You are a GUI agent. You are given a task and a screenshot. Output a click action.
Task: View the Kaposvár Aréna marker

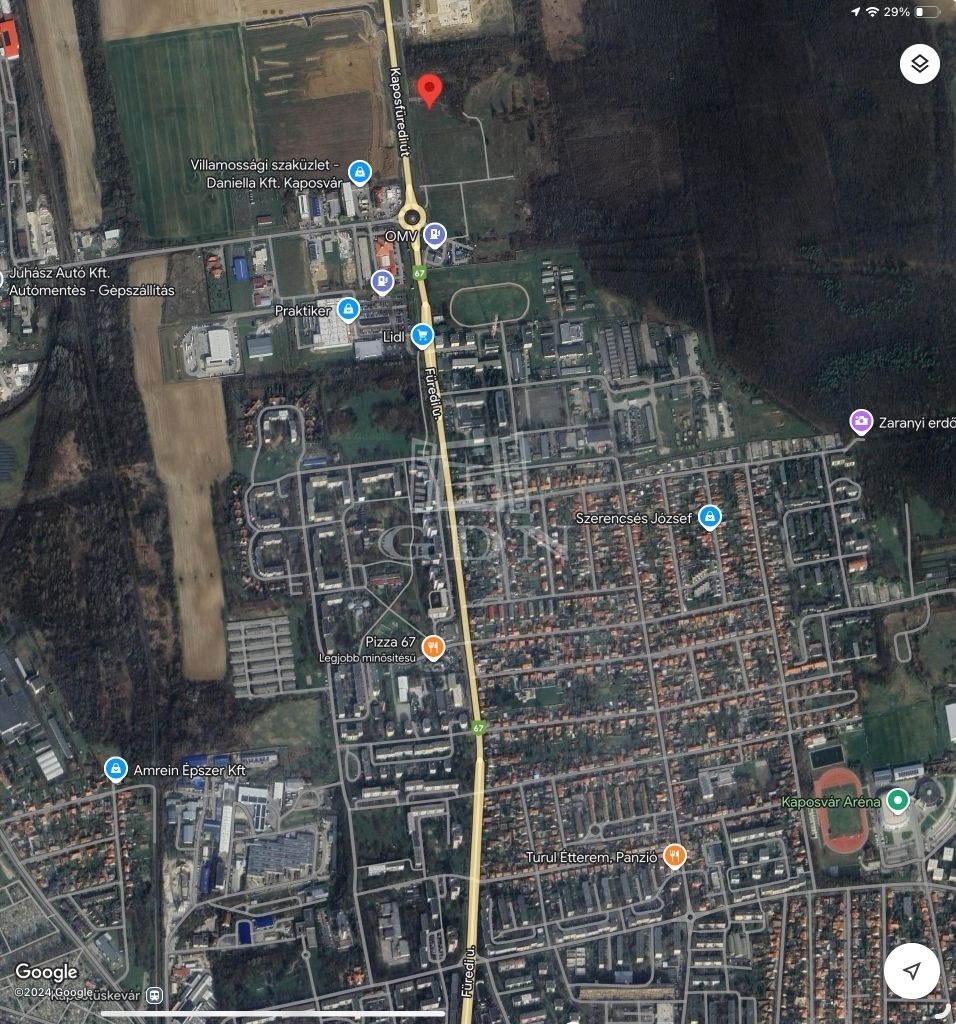pos(898,800)
